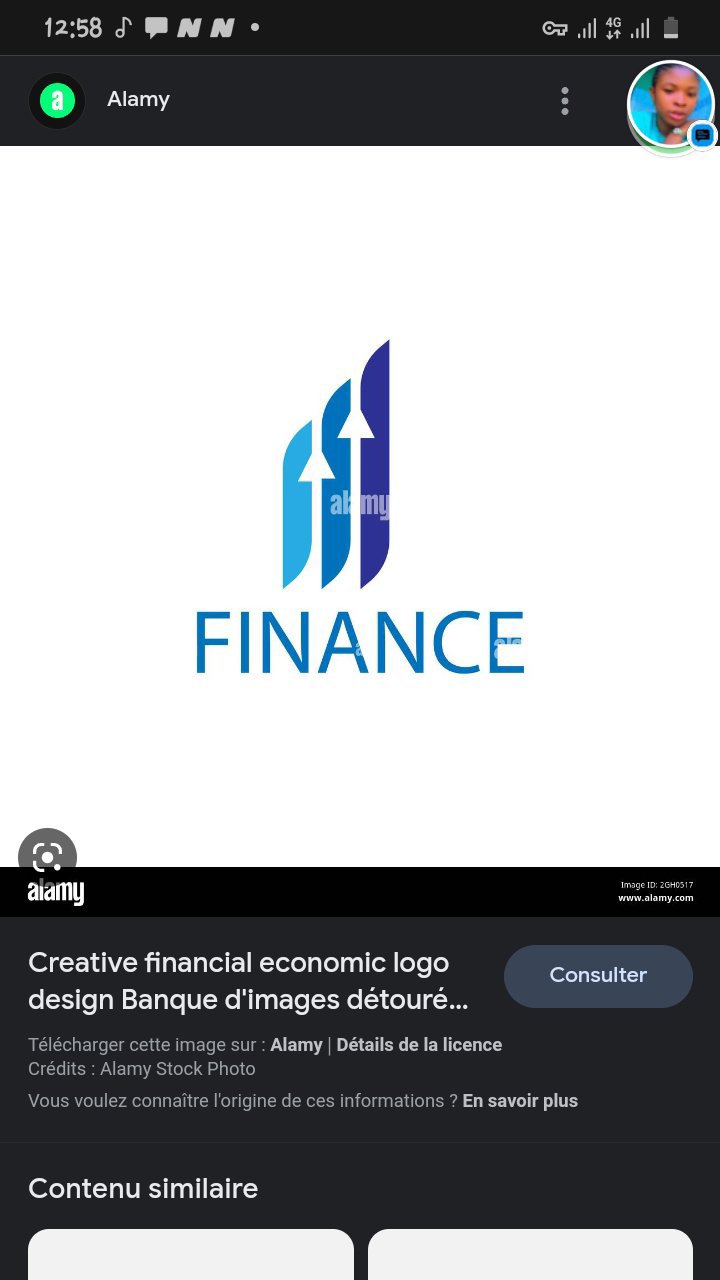Image resolution: width=720 pixels, height=1280 pixels.
Task: Open the three-dot overflow menu
Action: (565, 101)
